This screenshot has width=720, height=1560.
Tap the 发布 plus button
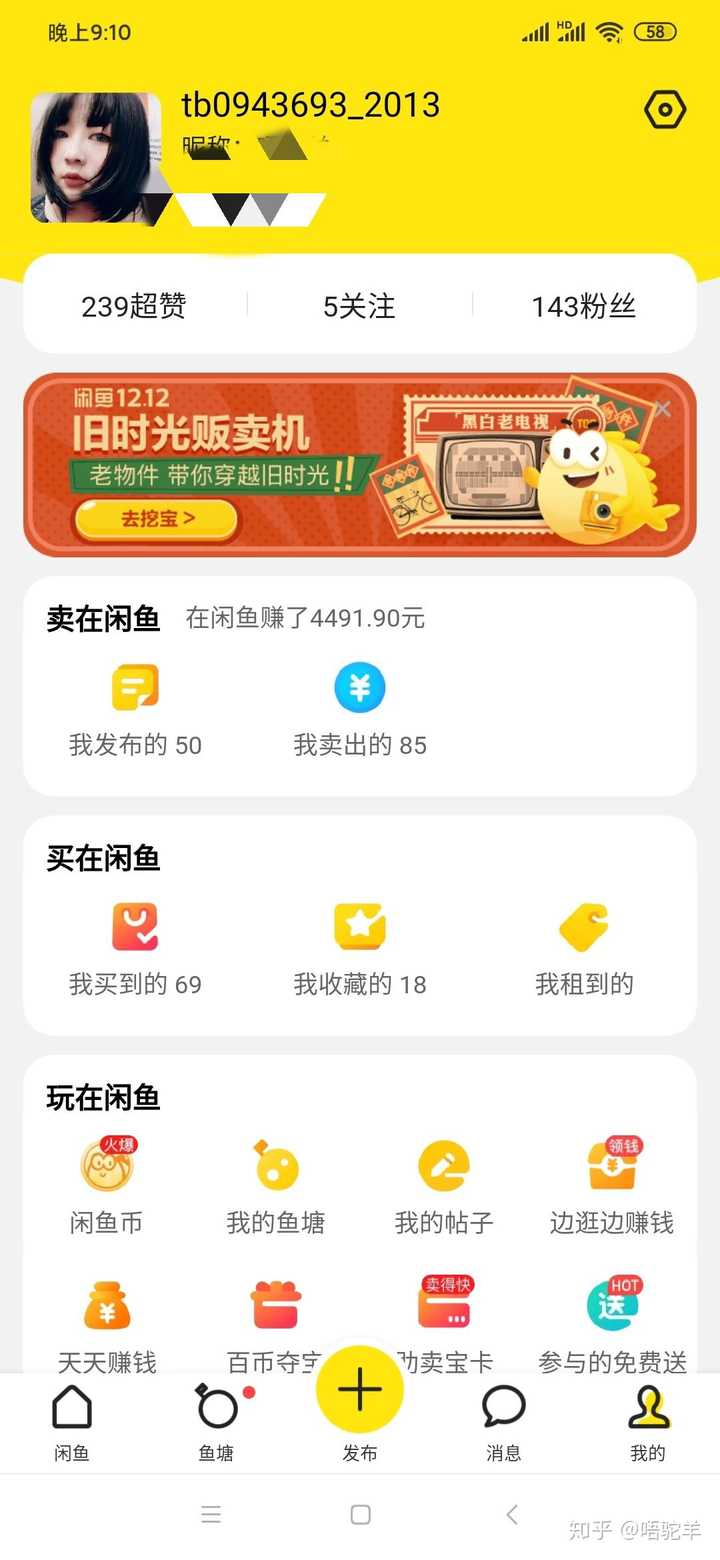[x=360, y=1392]
